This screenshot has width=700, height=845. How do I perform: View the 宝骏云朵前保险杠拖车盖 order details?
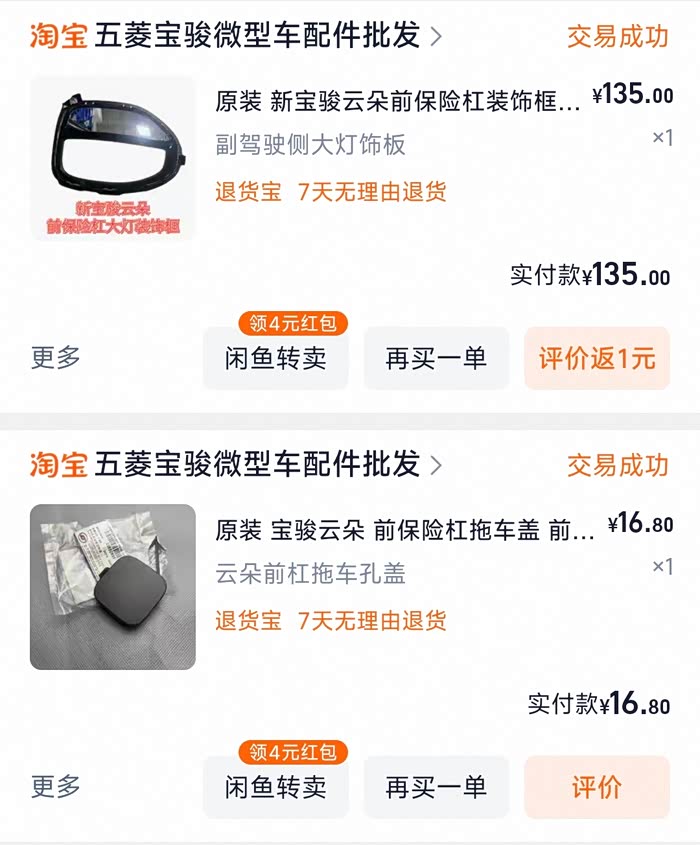tap(405, 530)
